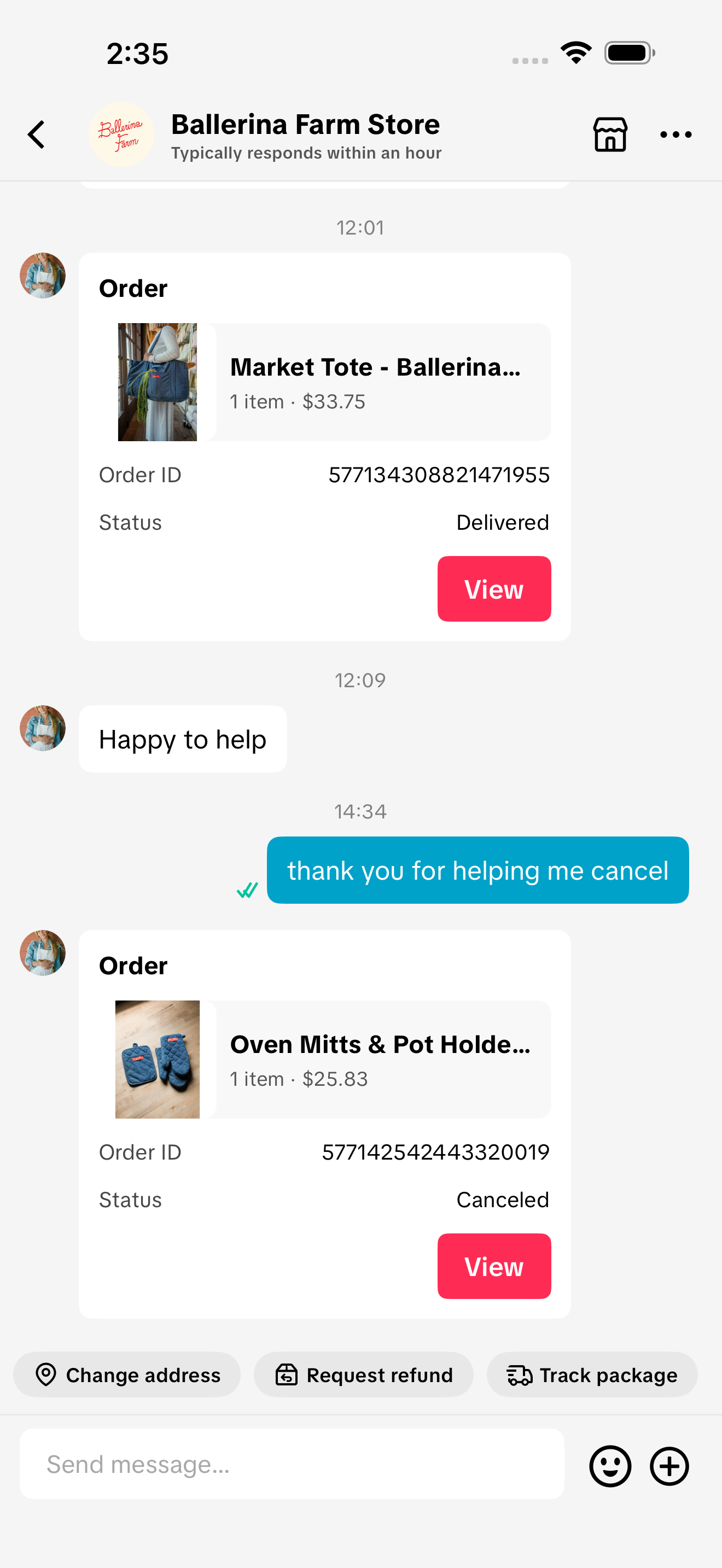
Task: Open the three-dot more options menu
Action: 676,134
